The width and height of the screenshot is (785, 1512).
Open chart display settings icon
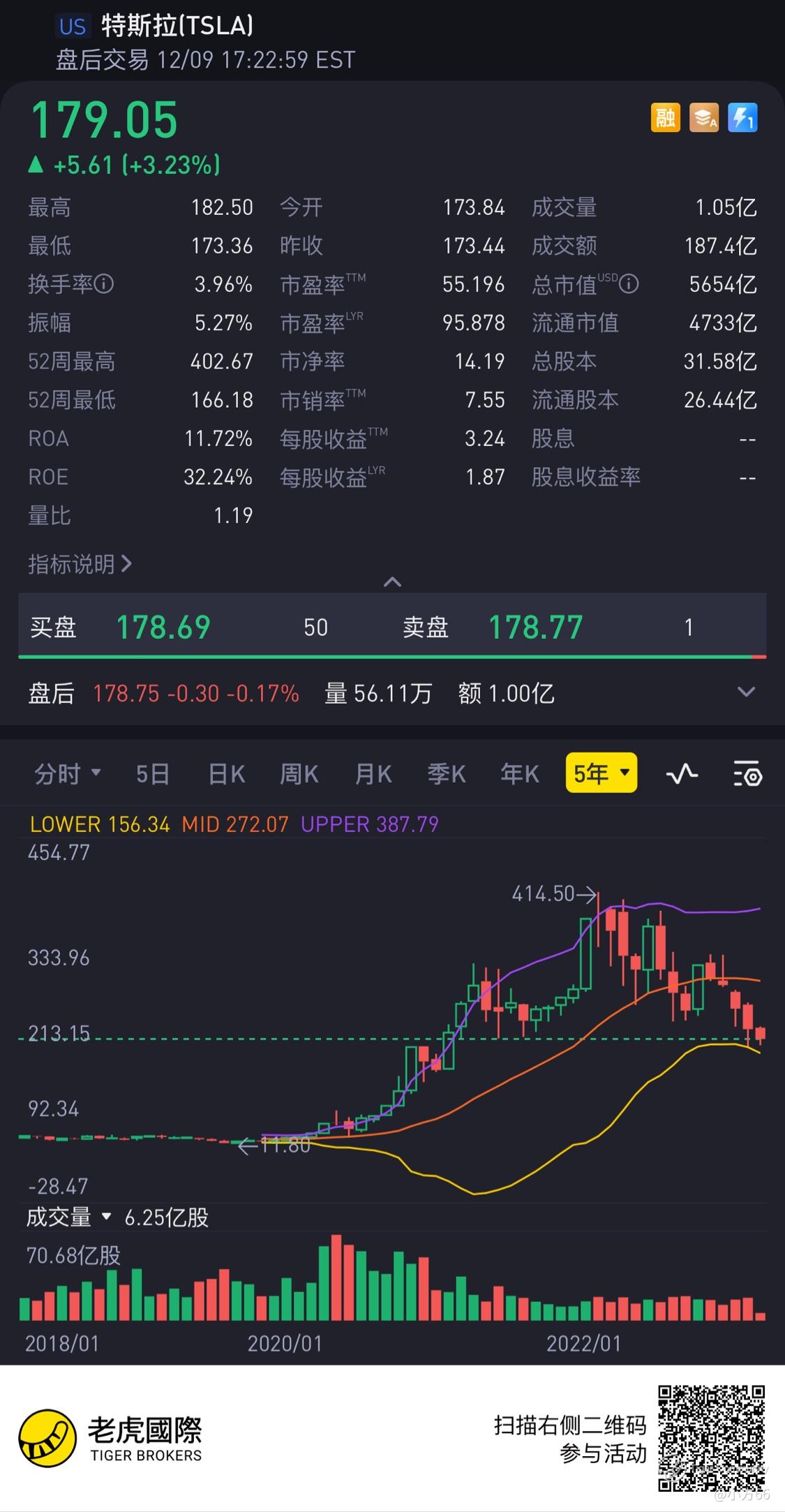coord(747,773)
